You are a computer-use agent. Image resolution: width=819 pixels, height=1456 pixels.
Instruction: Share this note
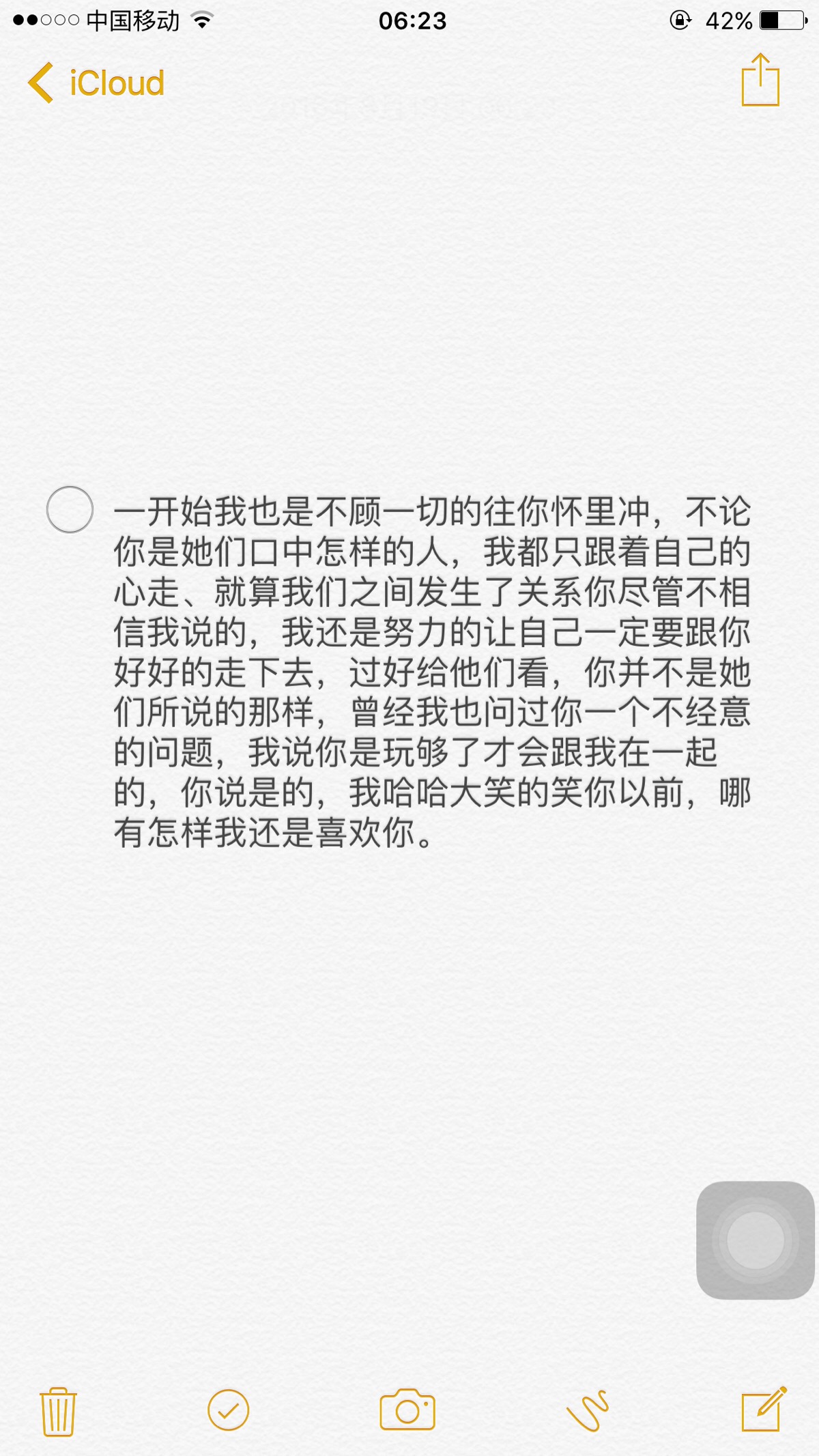[x=760, y=81]
